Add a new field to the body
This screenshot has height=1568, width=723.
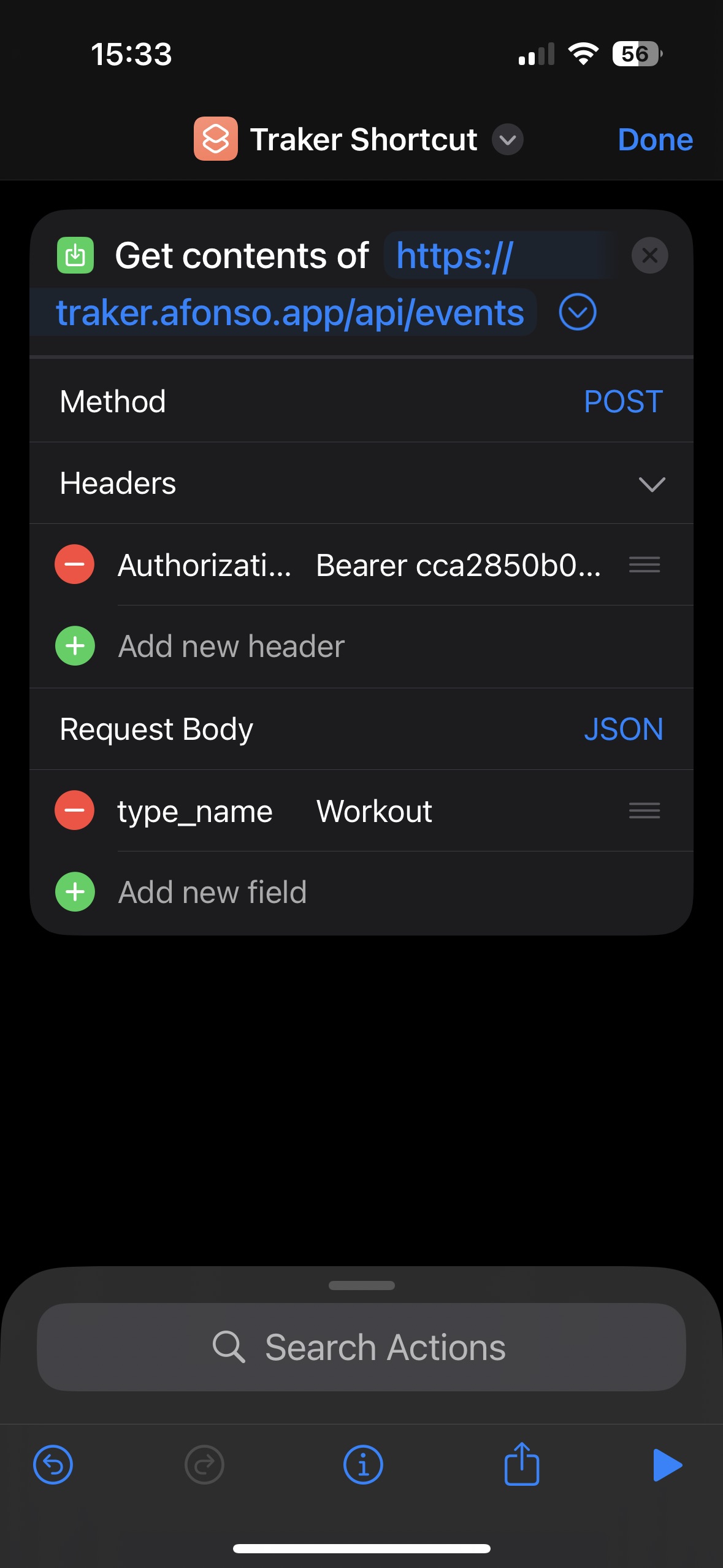74,893
